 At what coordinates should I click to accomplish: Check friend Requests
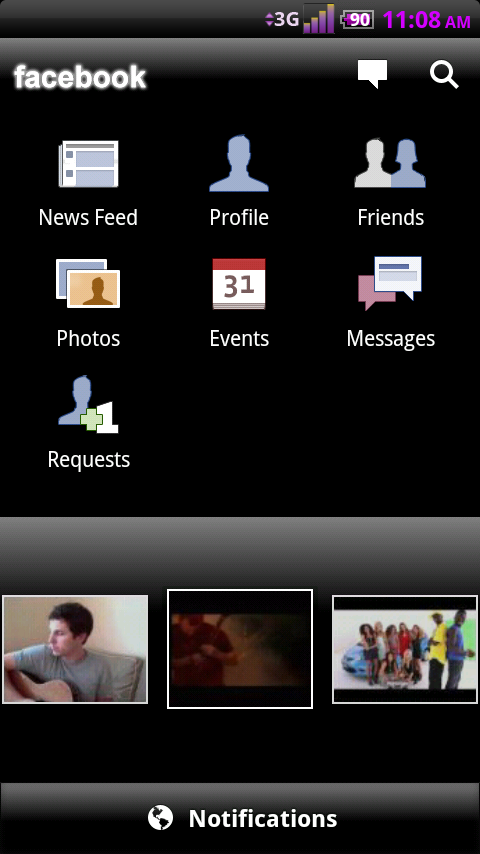point(88,423)
